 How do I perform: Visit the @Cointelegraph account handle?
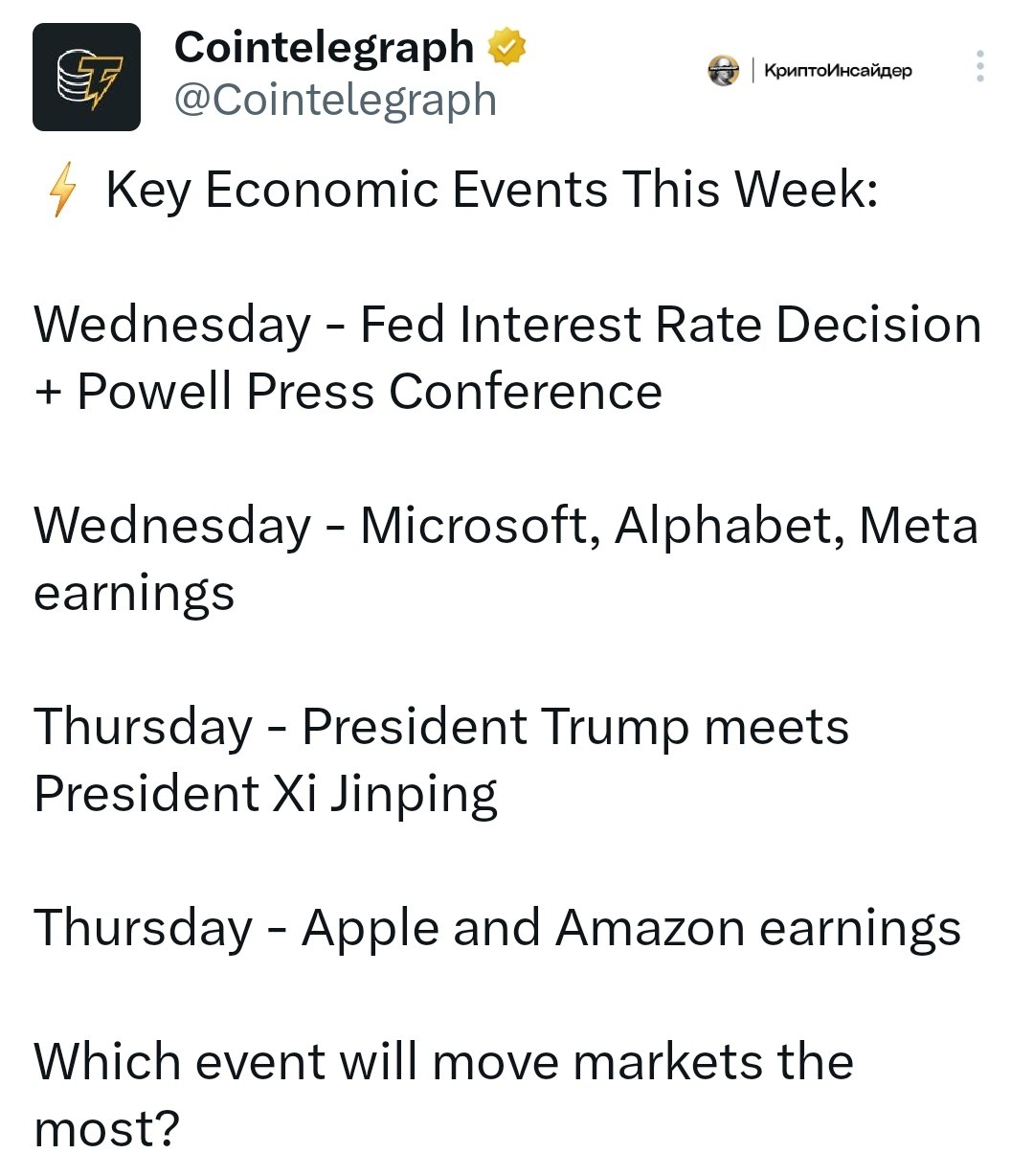coord(335,100)
